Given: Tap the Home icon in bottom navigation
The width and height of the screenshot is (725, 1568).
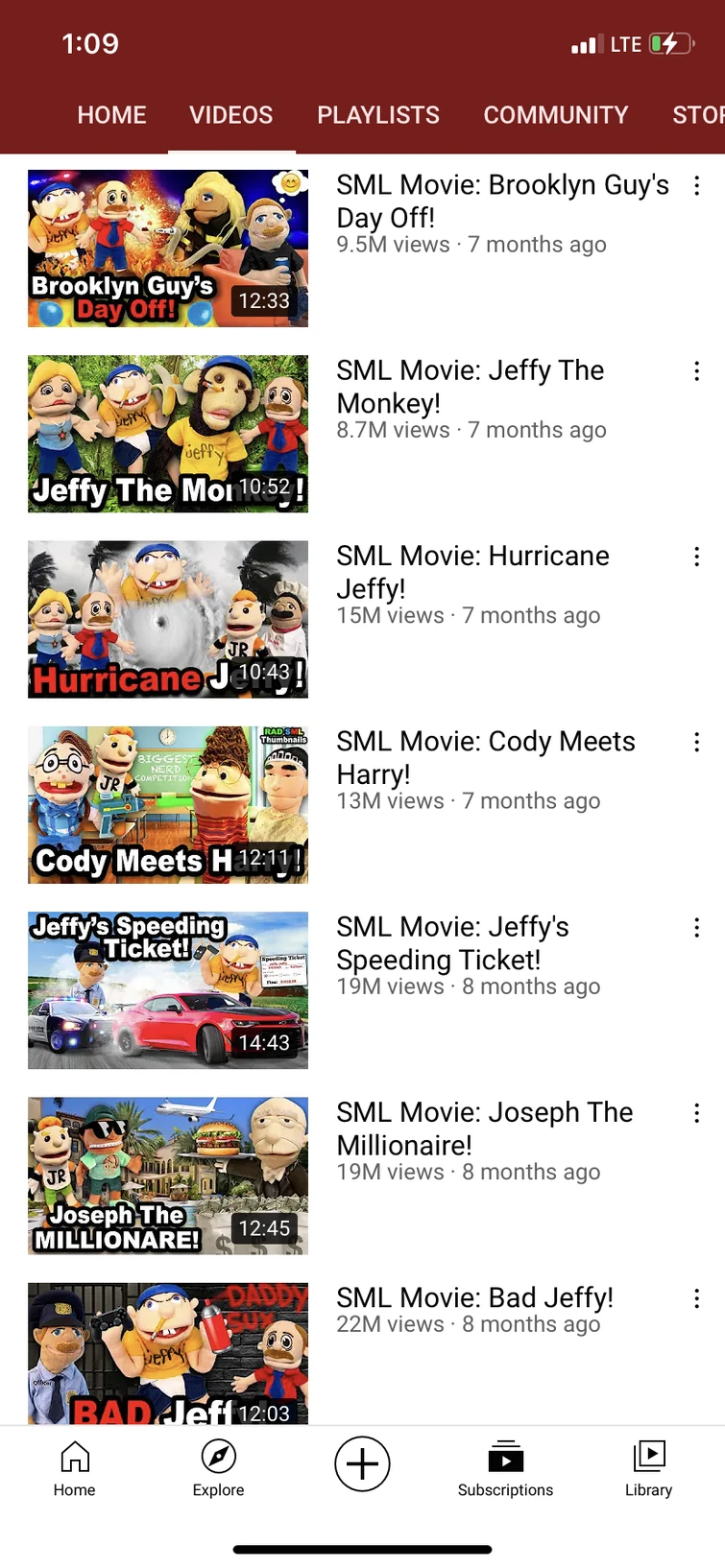Looking at the screenshot, I should click(74, 1463).
